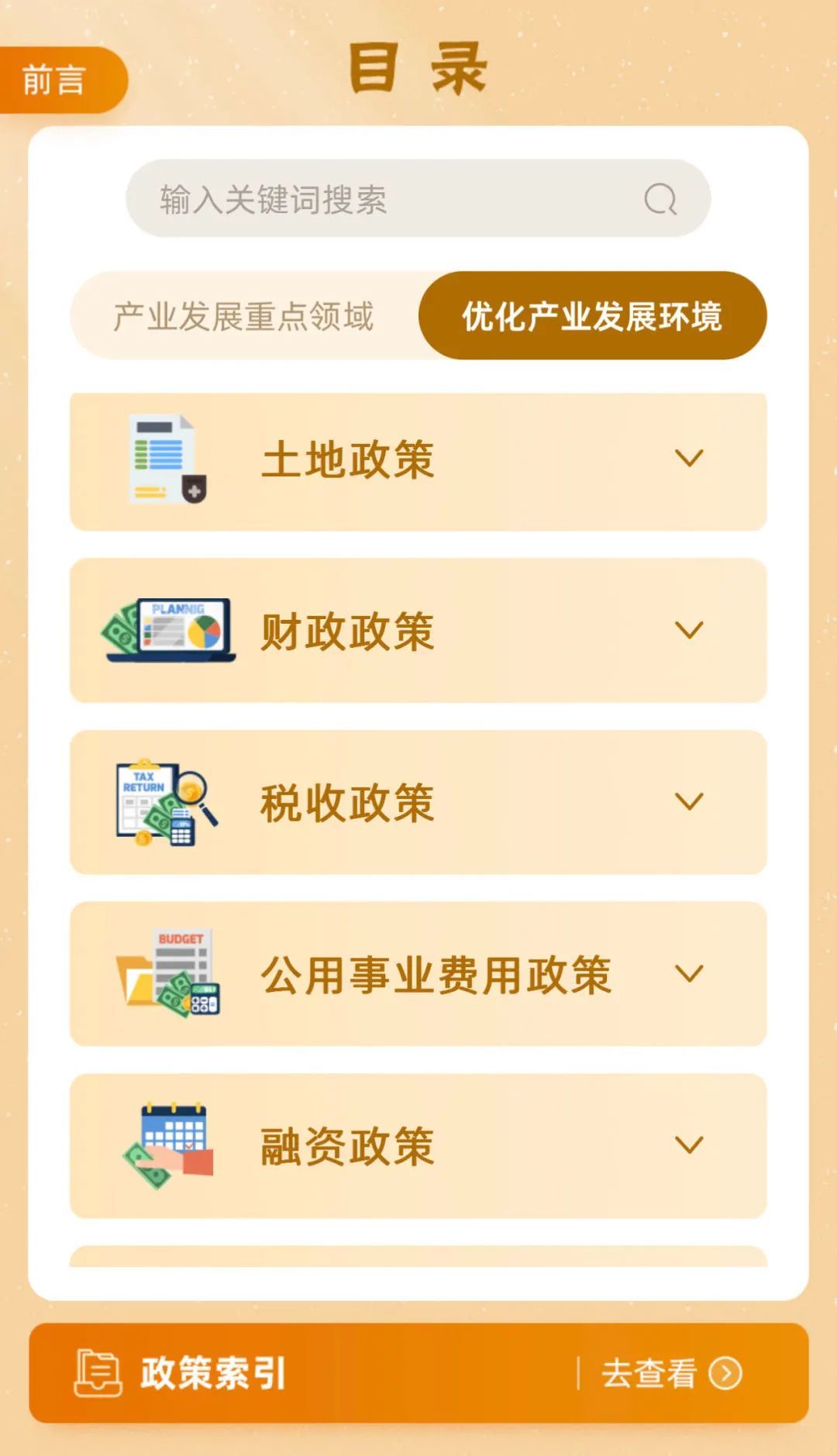This screenshot has width=837, height=1456.
Task: Select the 优化产业发展环境 tab
Action: (592, 316)
